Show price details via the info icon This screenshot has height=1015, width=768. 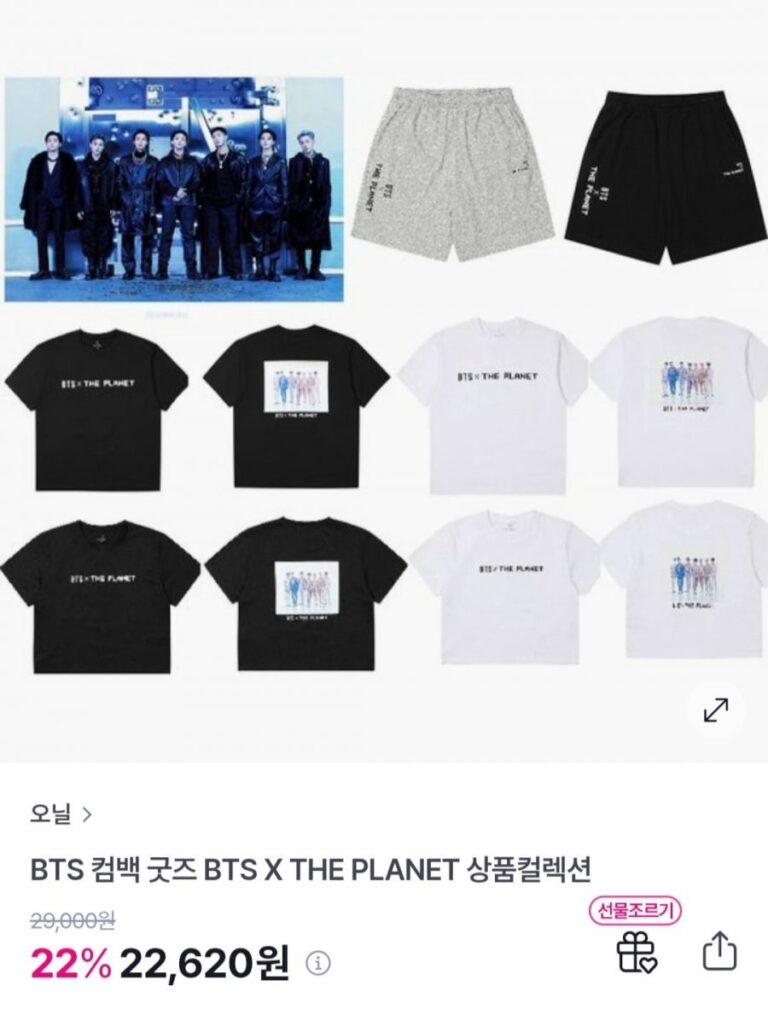point(318,965)
